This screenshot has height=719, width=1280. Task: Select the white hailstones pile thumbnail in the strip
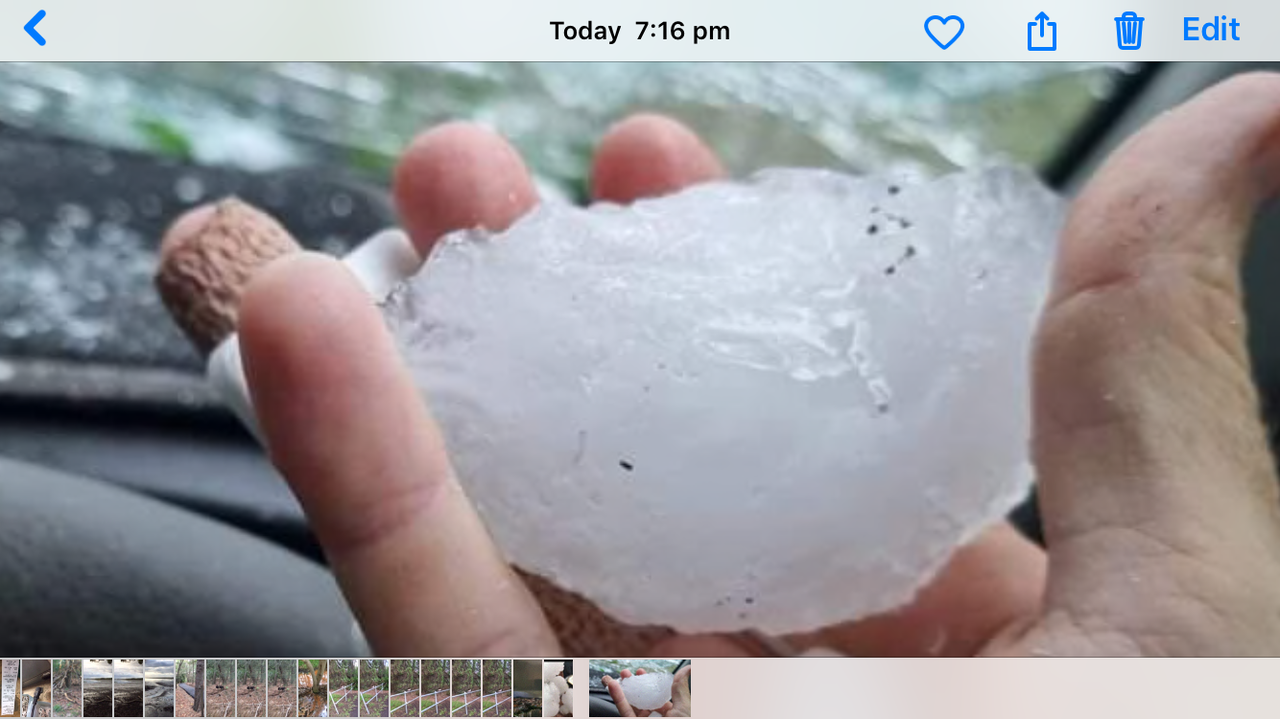point(558,688)
